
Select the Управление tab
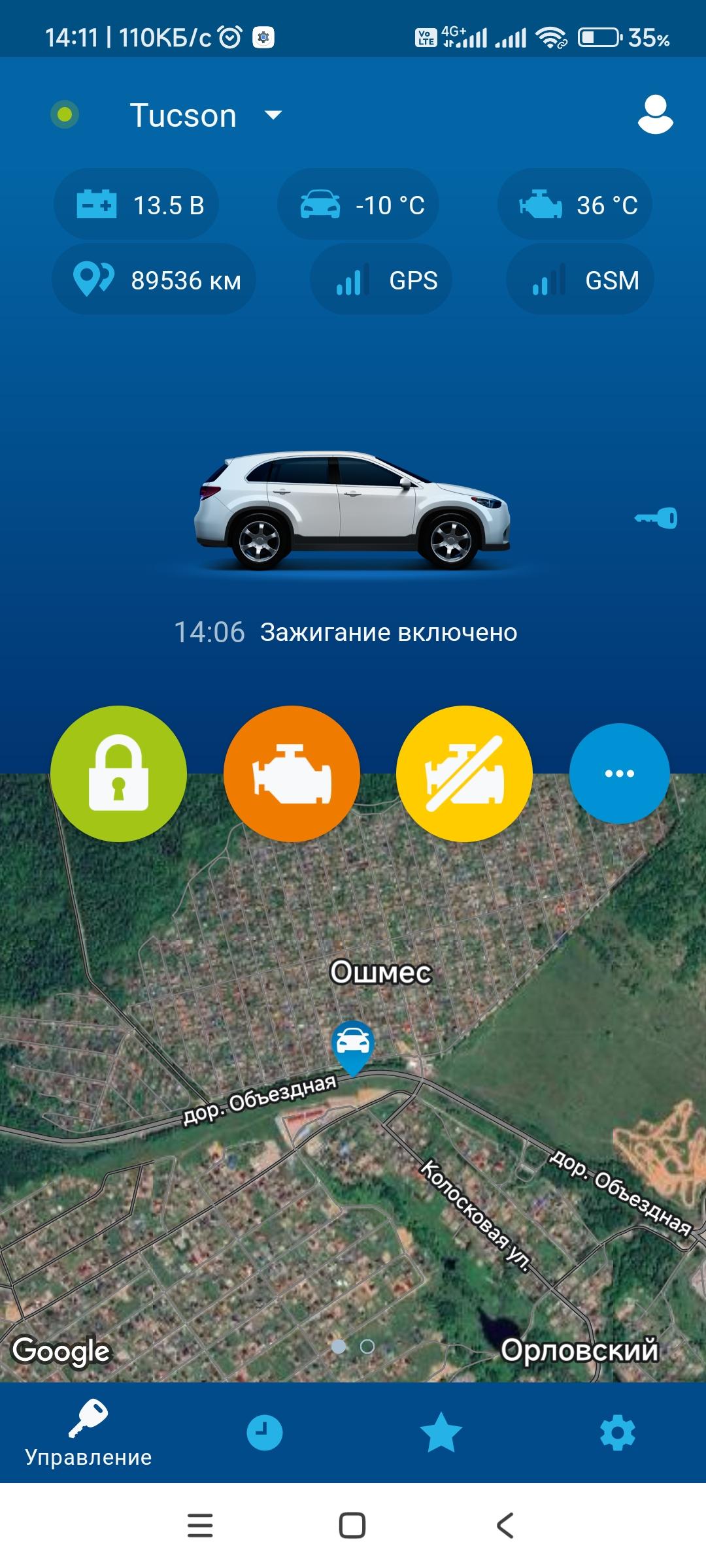click(x=88, y=1433)
